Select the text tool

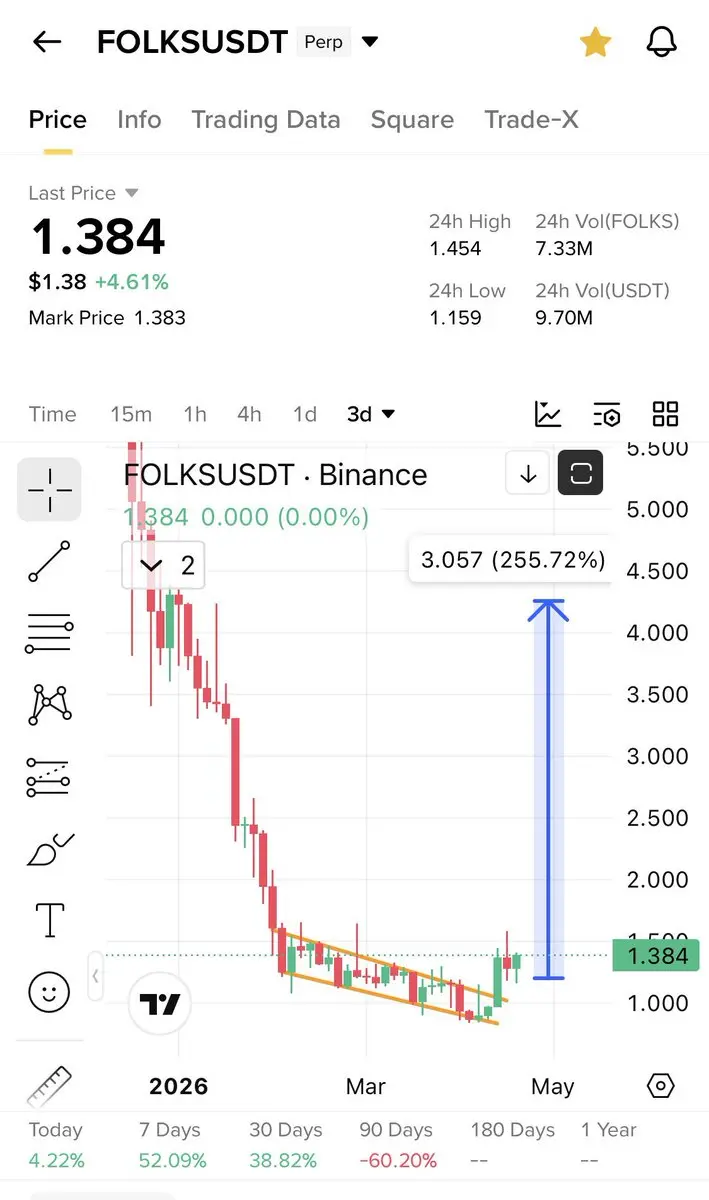tap(49, 920)
